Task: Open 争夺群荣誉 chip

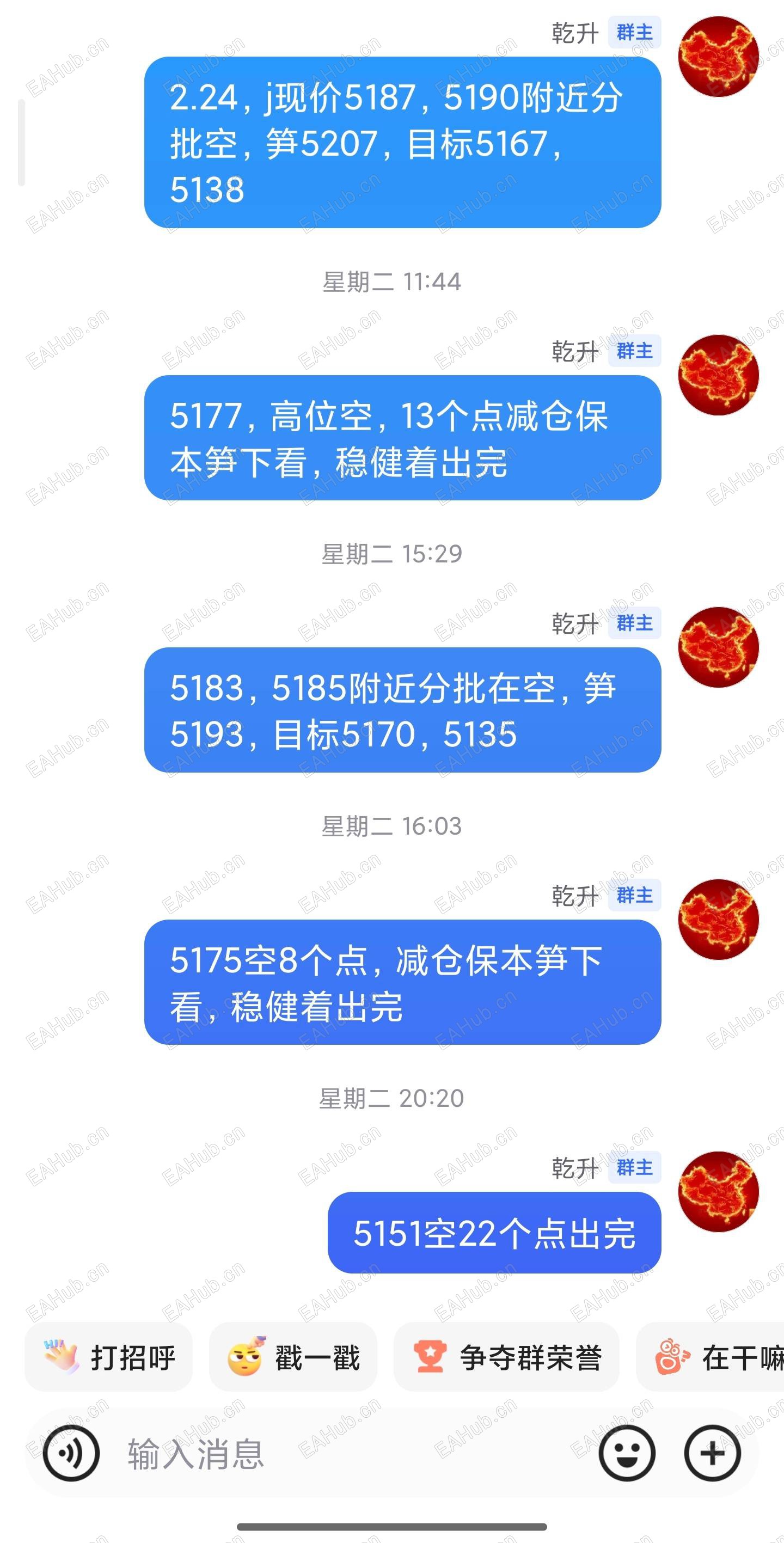Action: pos(506,1358)
